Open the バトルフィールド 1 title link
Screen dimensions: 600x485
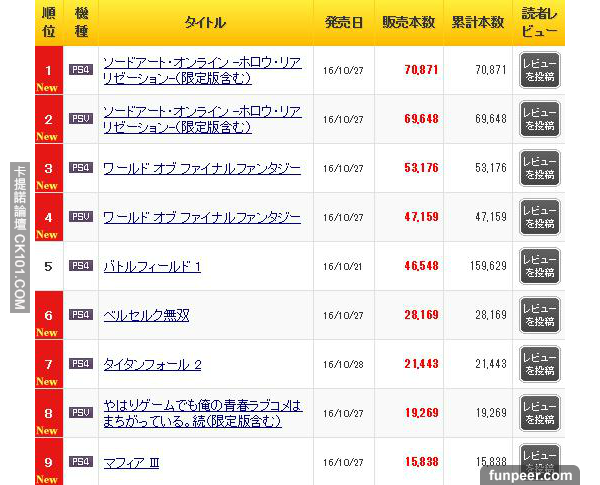(153, 266)
